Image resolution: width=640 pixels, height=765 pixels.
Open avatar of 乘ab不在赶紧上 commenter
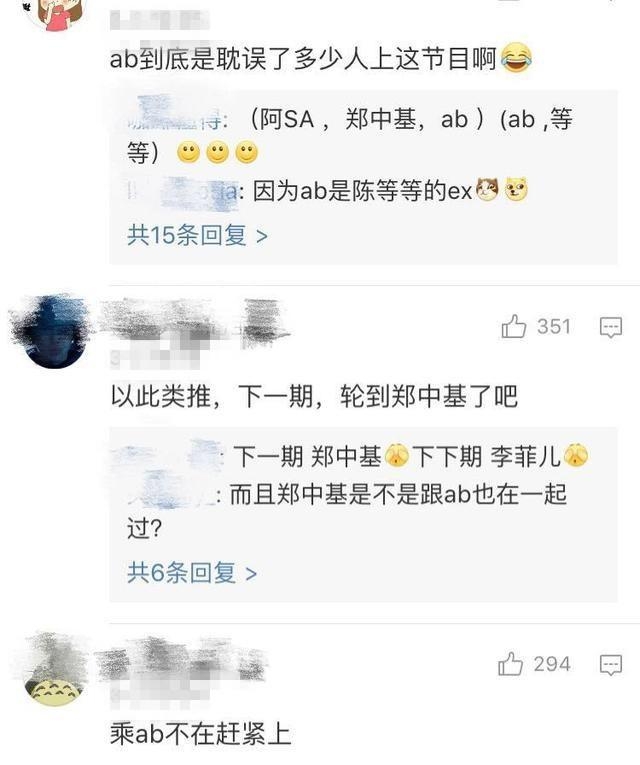pyautogui.click(x=53, y=668)
